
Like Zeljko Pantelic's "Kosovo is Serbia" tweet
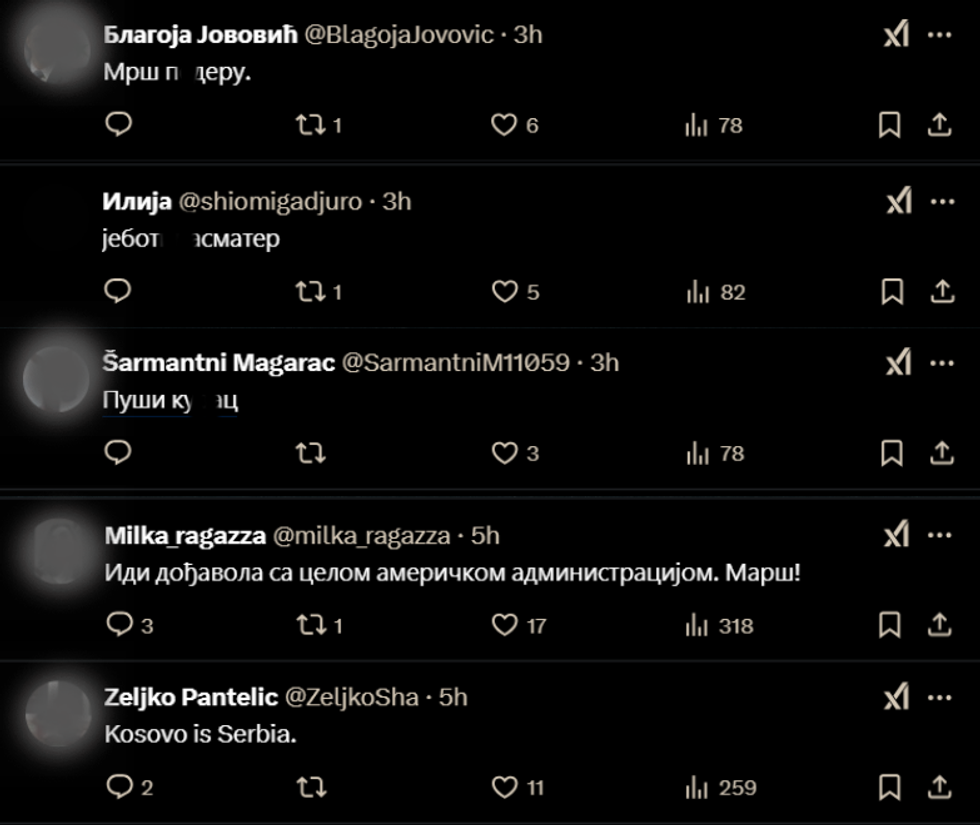click(x=504, y=787)
